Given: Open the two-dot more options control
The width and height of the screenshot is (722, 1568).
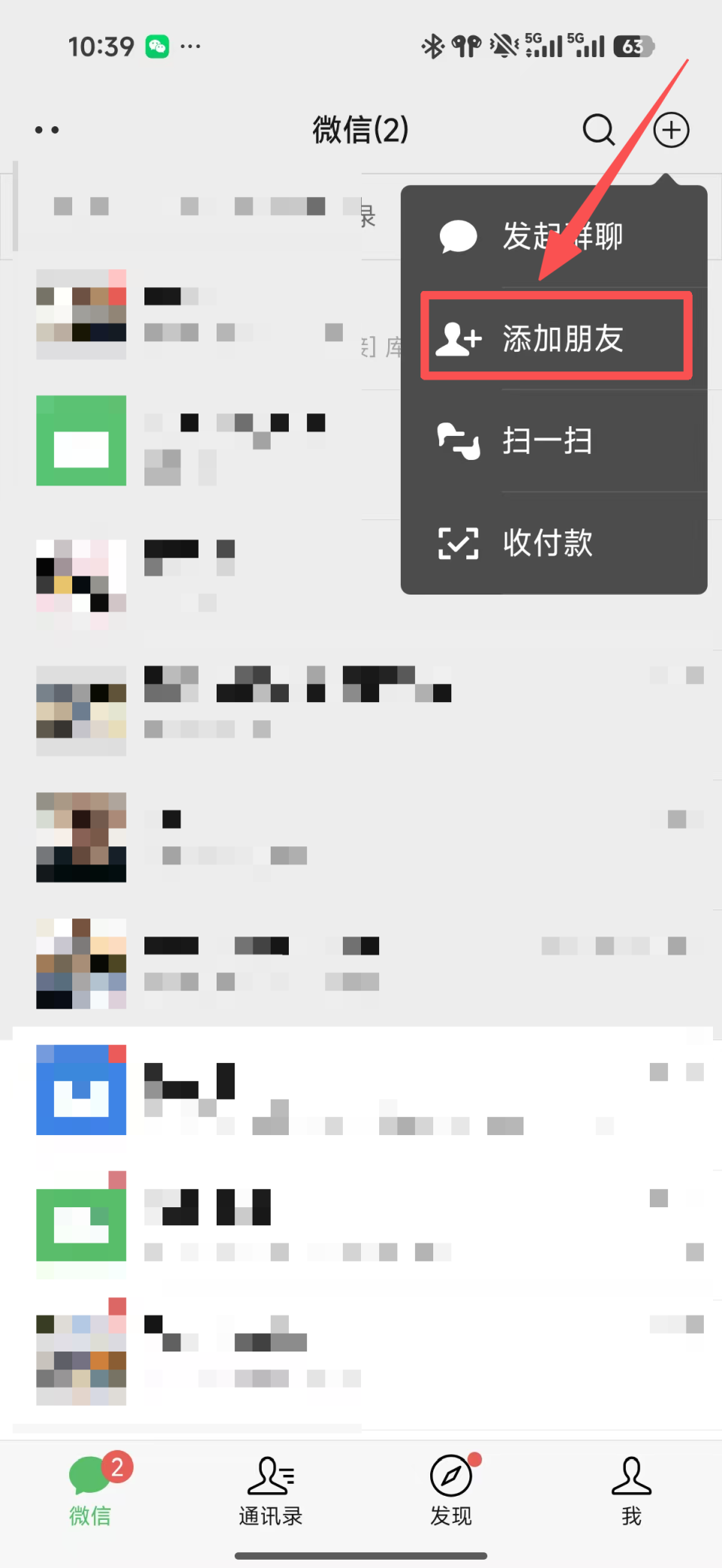Looking at the screenshot, I should tap(47, 129).
